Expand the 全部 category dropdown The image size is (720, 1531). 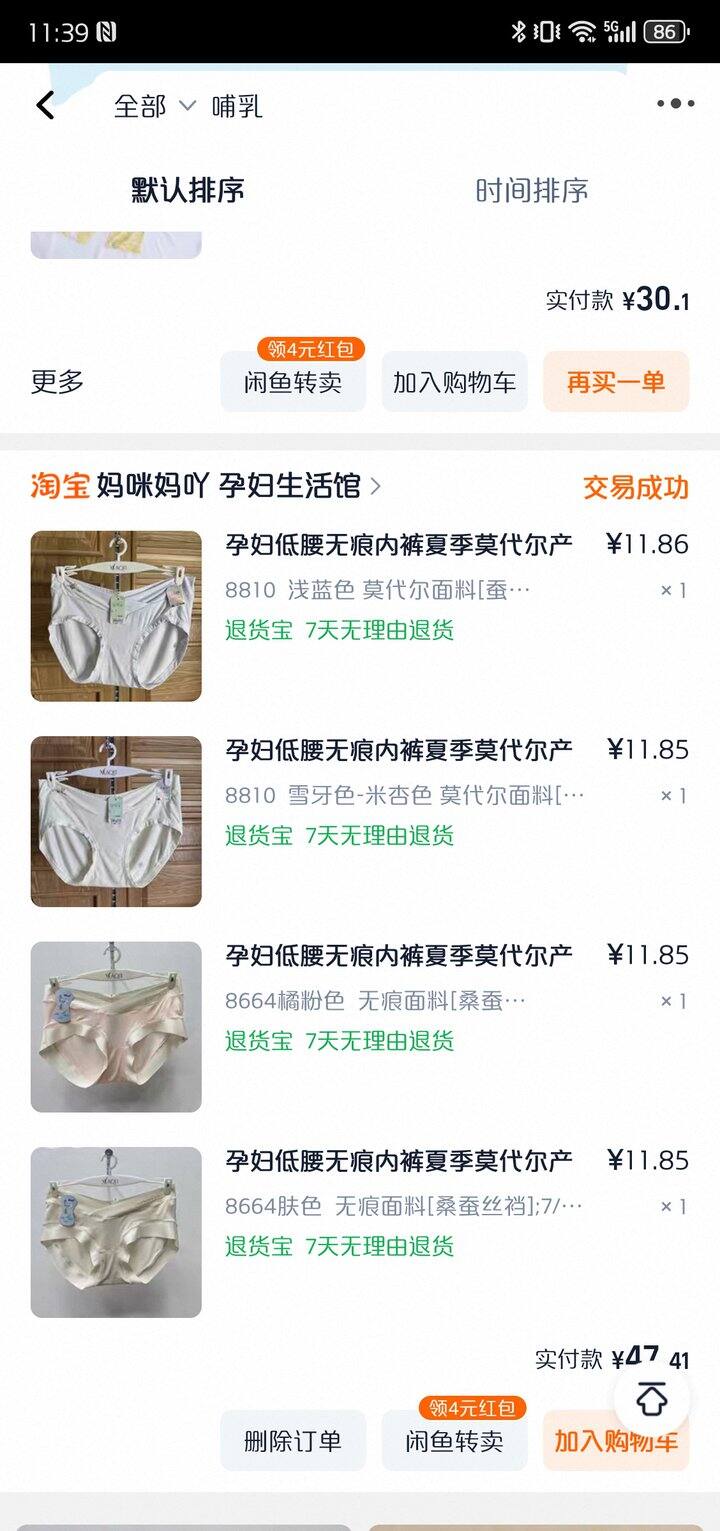[x=155, y=106]
